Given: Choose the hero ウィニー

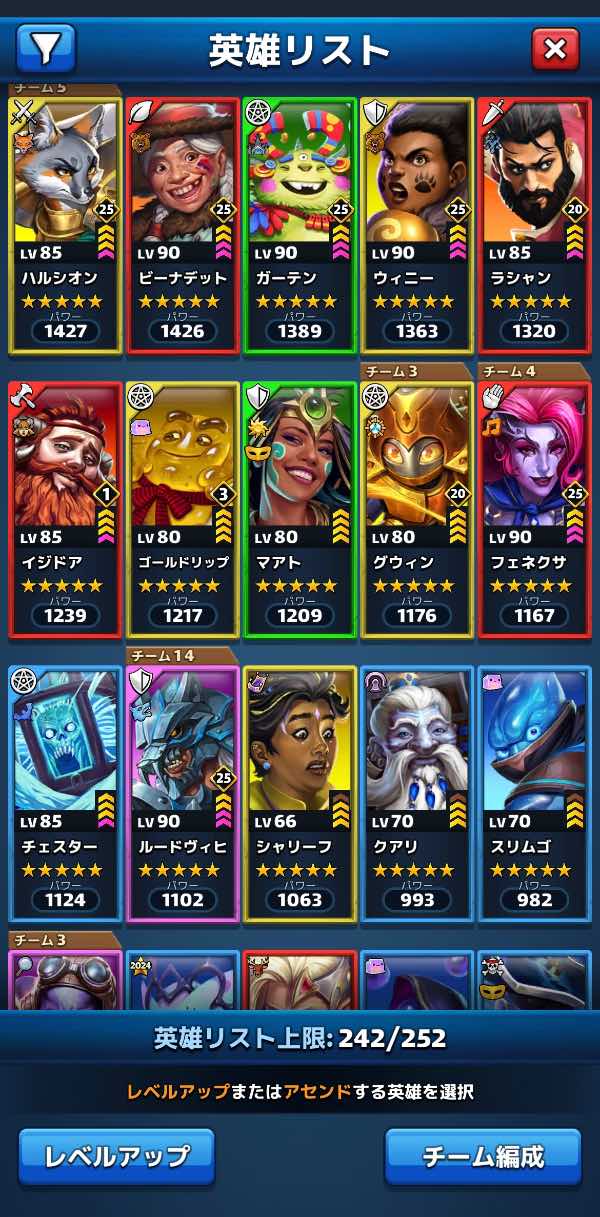Looking at the screenshot, I should 417,225.
